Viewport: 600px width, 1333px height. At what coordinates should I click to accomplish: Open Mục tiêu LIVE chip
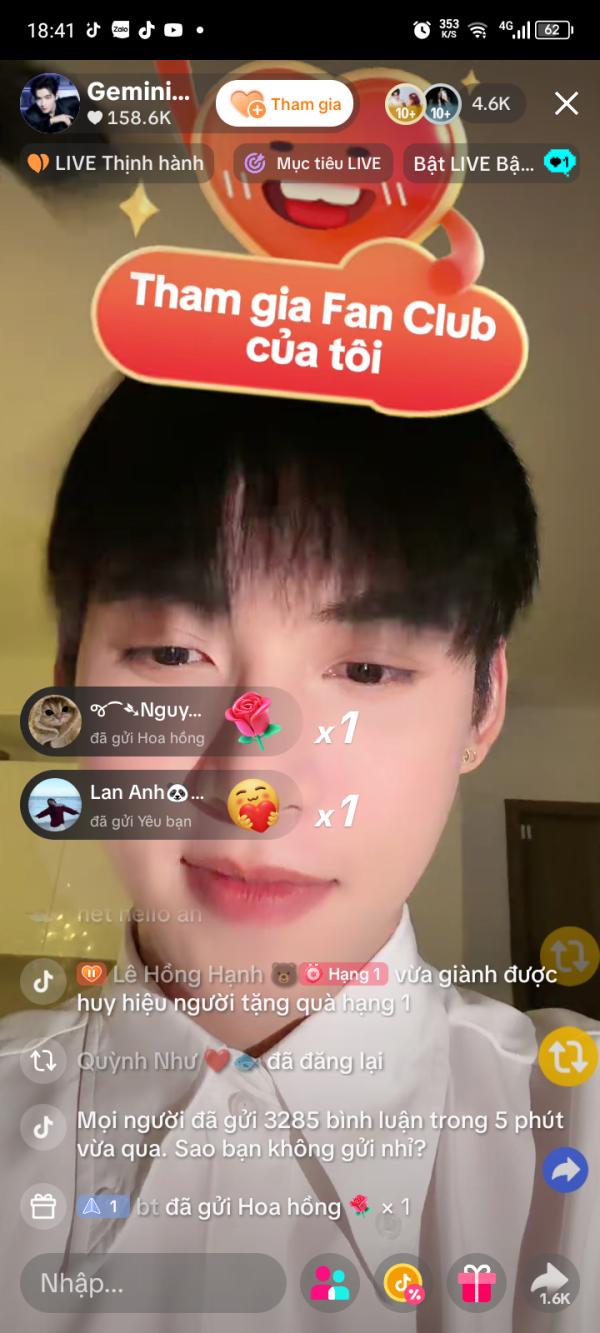click(x=314, y=163)
